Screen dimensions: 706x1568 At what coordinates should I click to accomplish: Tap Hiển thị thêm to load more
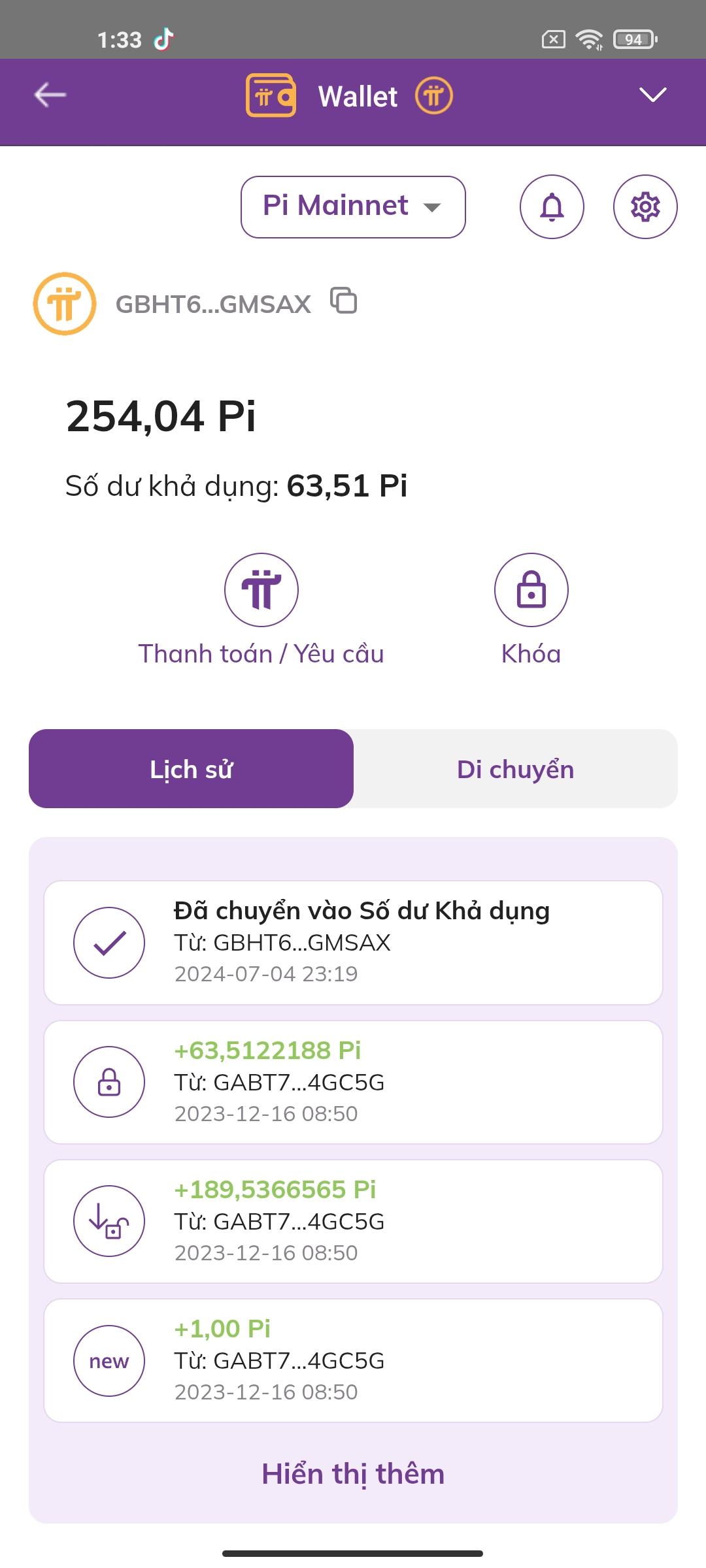[x=353, y=1475]
